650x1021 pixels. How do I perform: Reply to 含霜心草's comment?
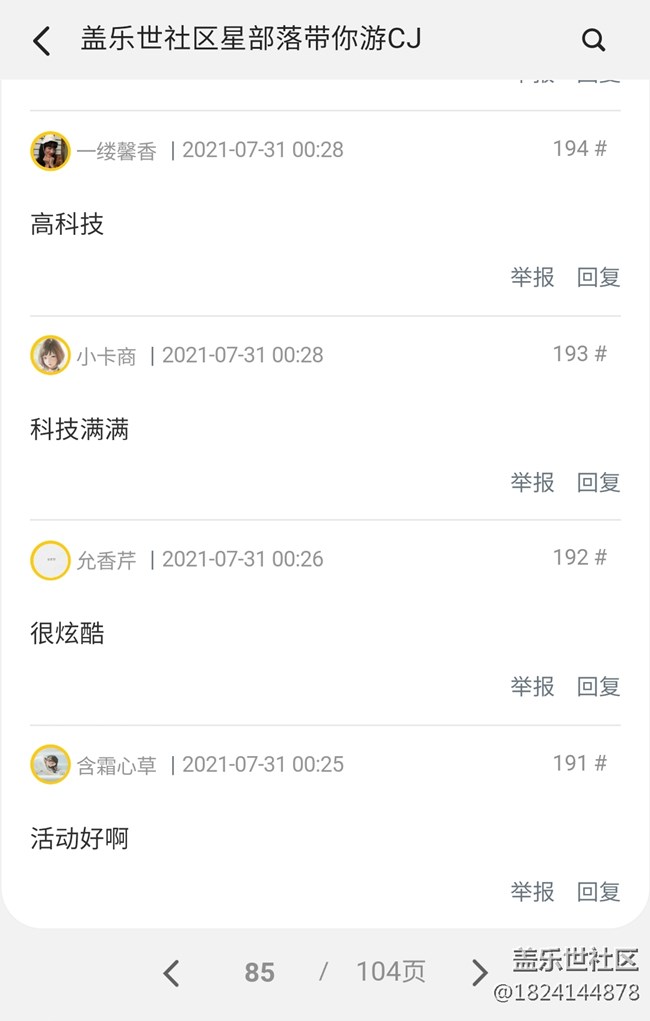click(598, 891)
